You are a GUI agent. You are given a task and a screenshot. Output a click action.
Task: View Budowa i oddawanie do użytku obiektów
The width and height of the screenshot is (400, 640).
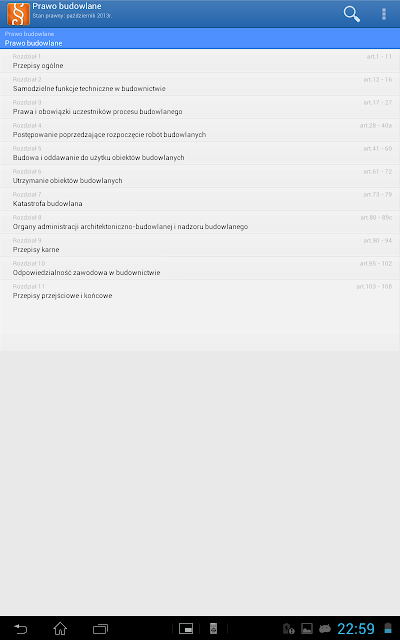click(x=200, y=153)
